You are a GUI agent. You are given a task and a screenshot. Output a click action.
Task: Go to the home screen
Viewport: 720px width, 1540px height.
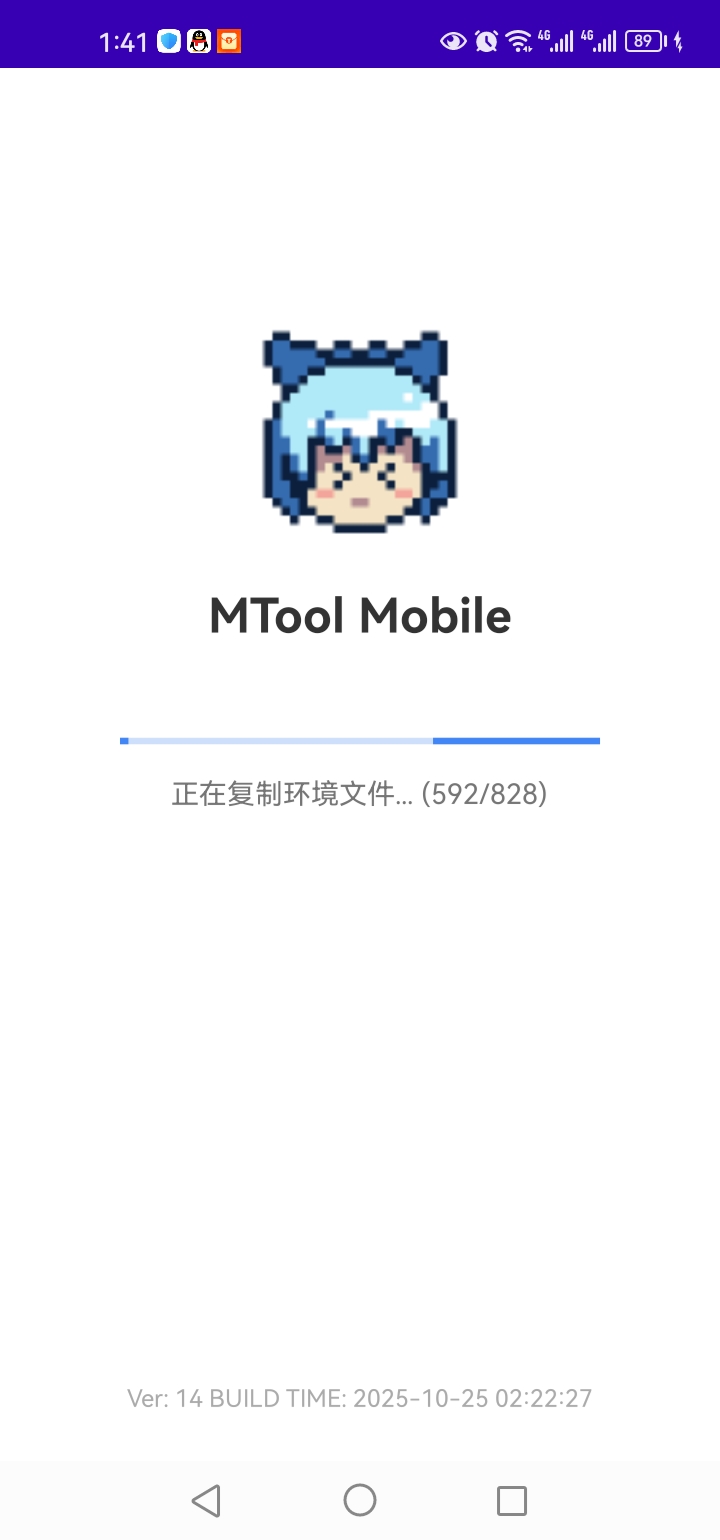[360, 1500]
